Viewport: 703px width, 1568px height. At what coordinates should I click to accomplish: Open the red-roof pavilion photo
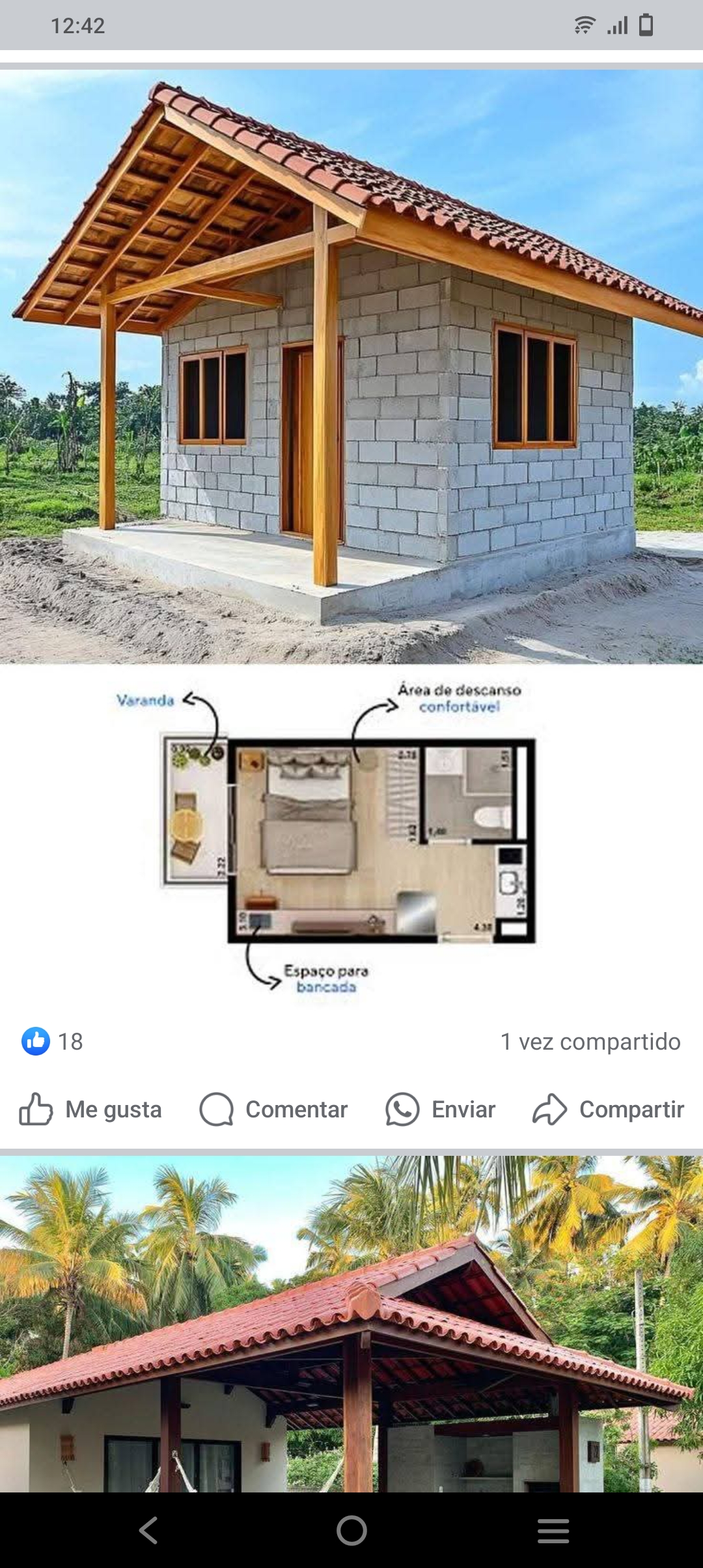(351, 1322)
